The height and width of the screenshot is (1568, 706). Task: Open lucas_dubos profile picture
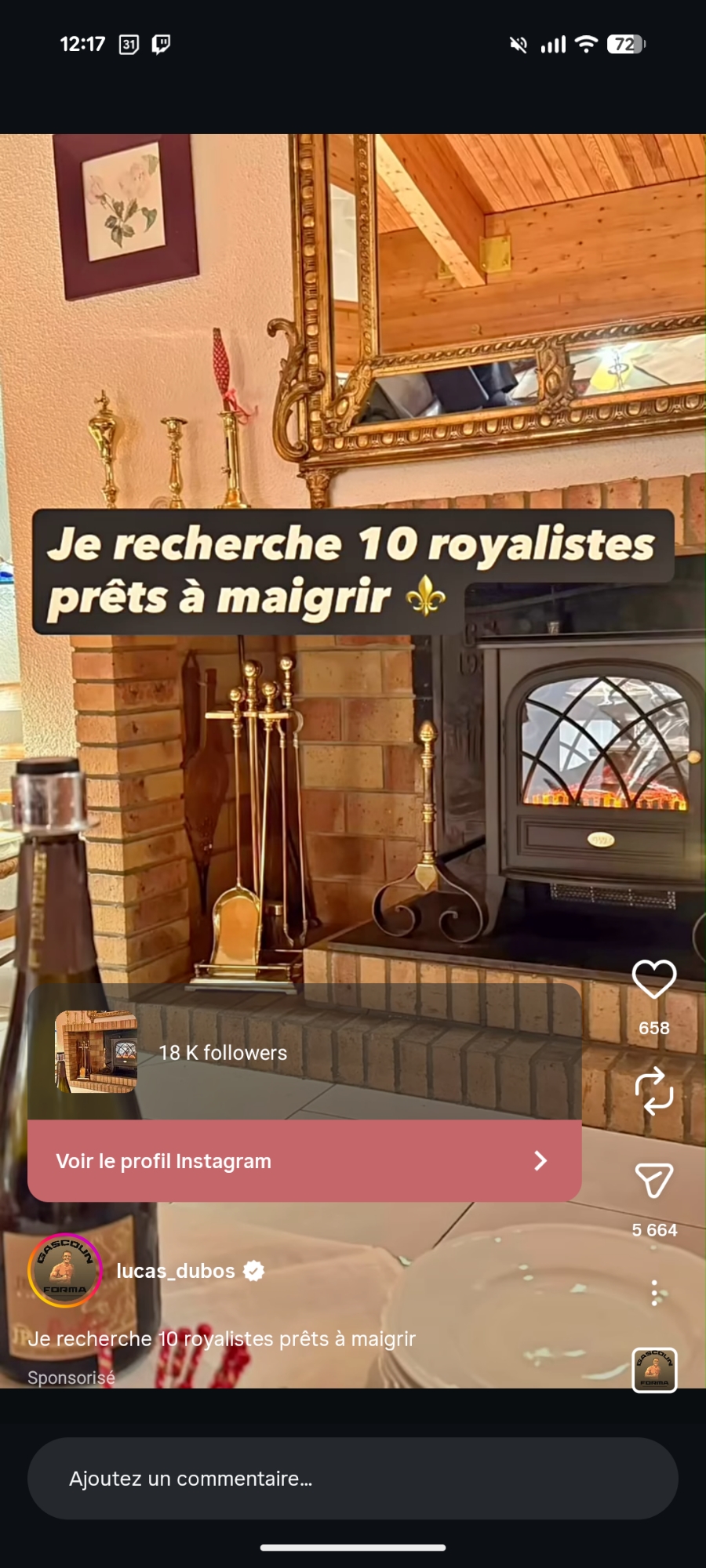point(64,1271)
